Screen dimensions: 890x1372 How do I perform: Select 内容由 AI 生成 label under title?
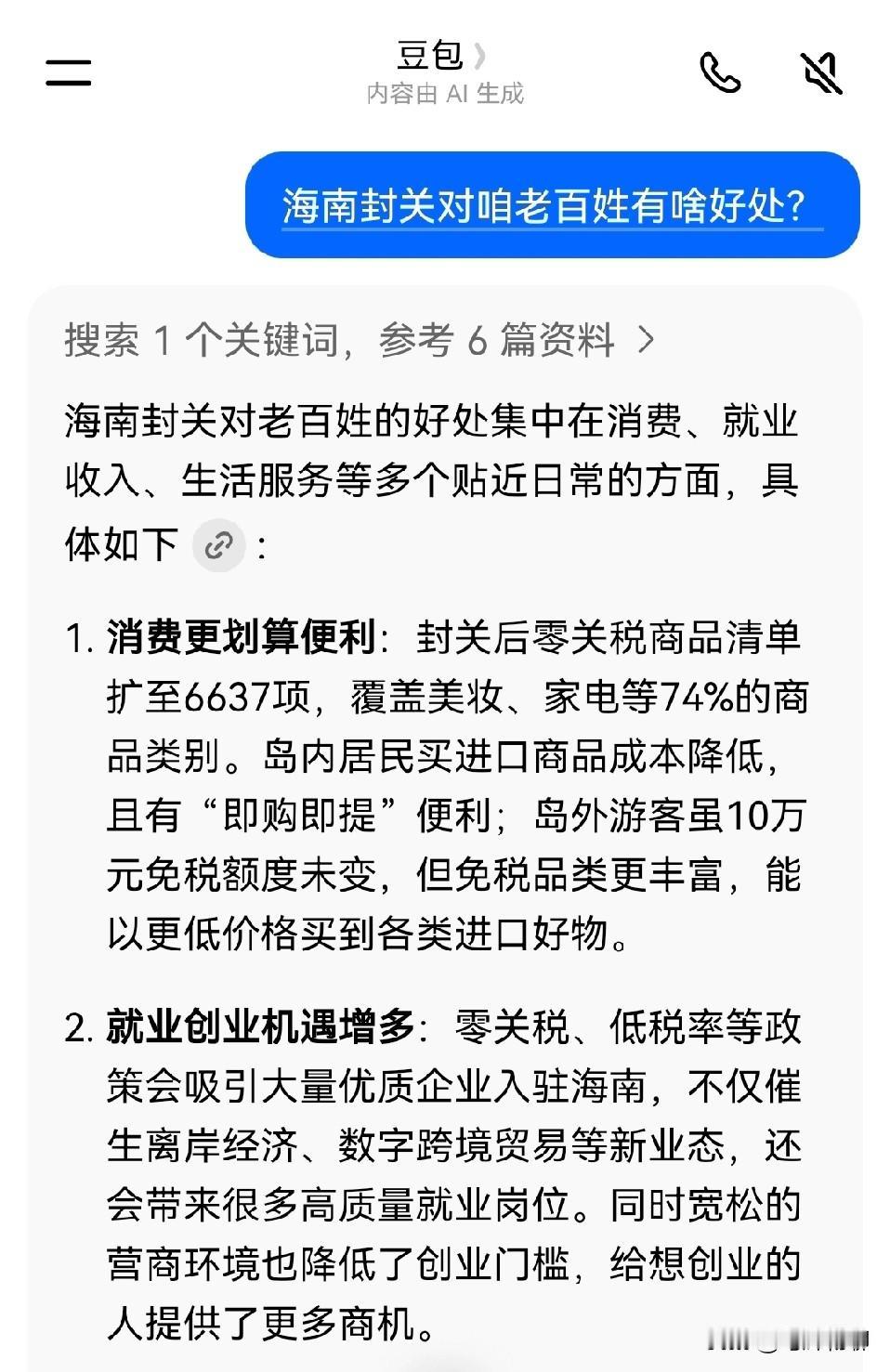(445, 93)
